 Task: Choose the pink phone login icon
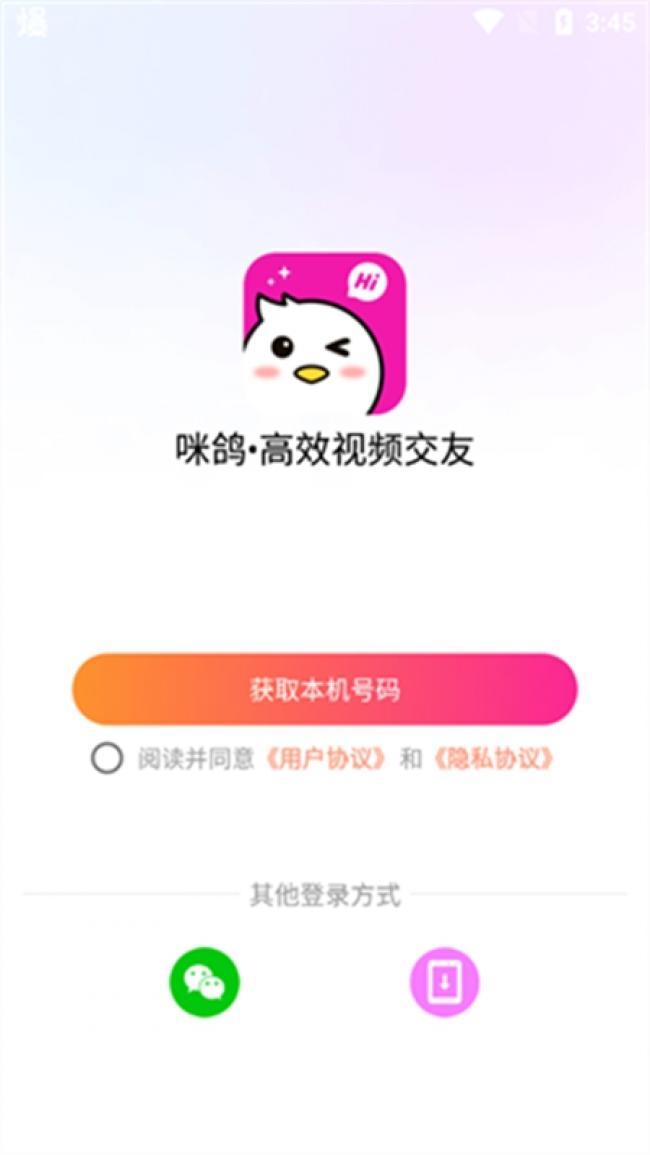(x=444, y=982)
